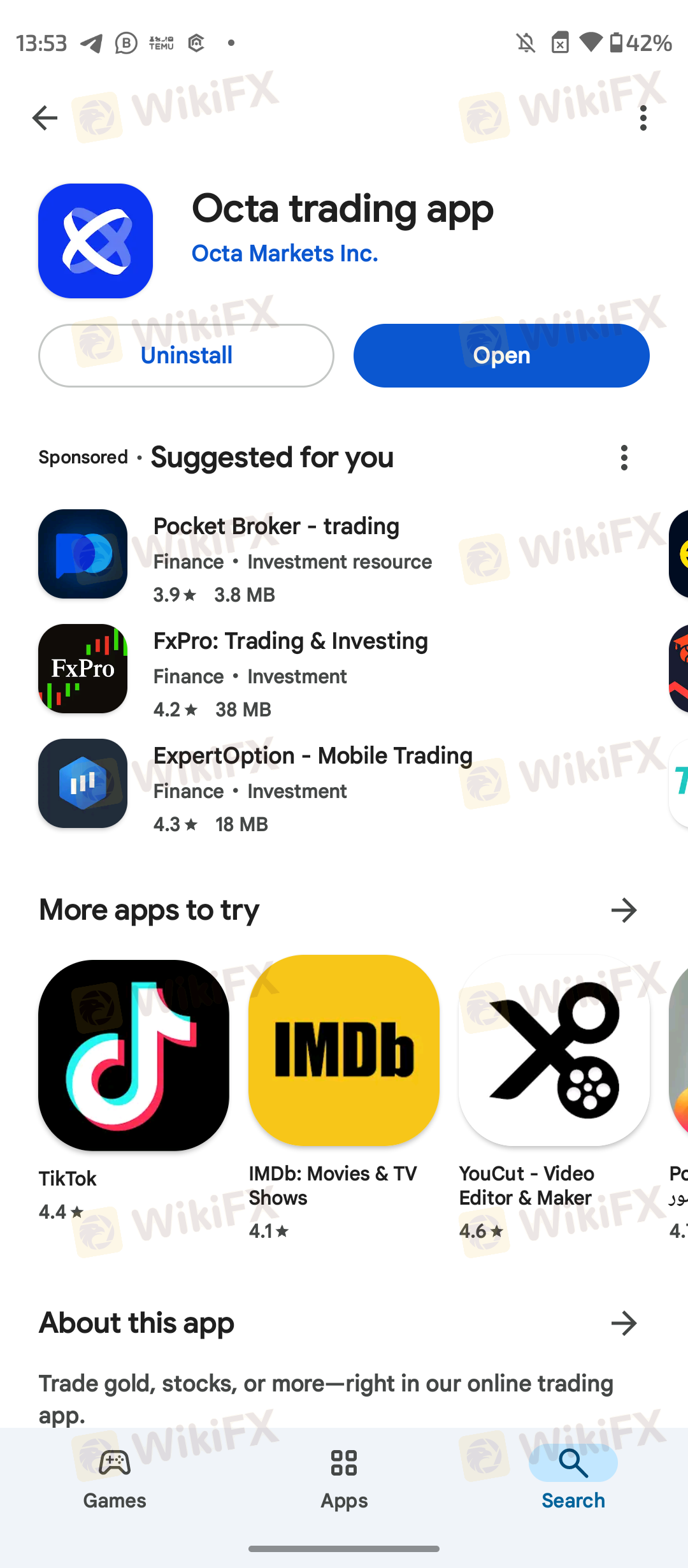Expand the More apps to try arrow
This screenshot has width=688, height=1568.
(x=624, y=910)
